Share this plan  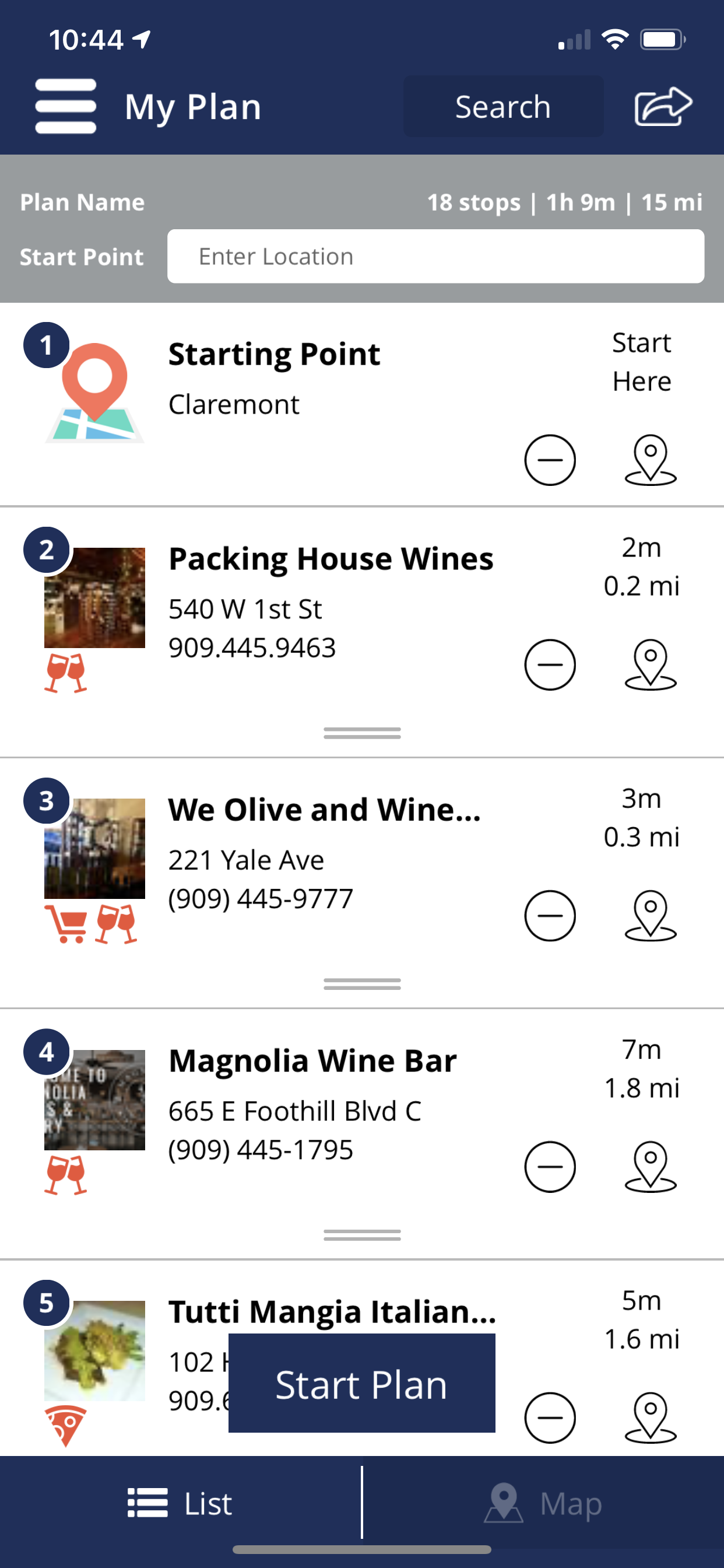[663, 107]
